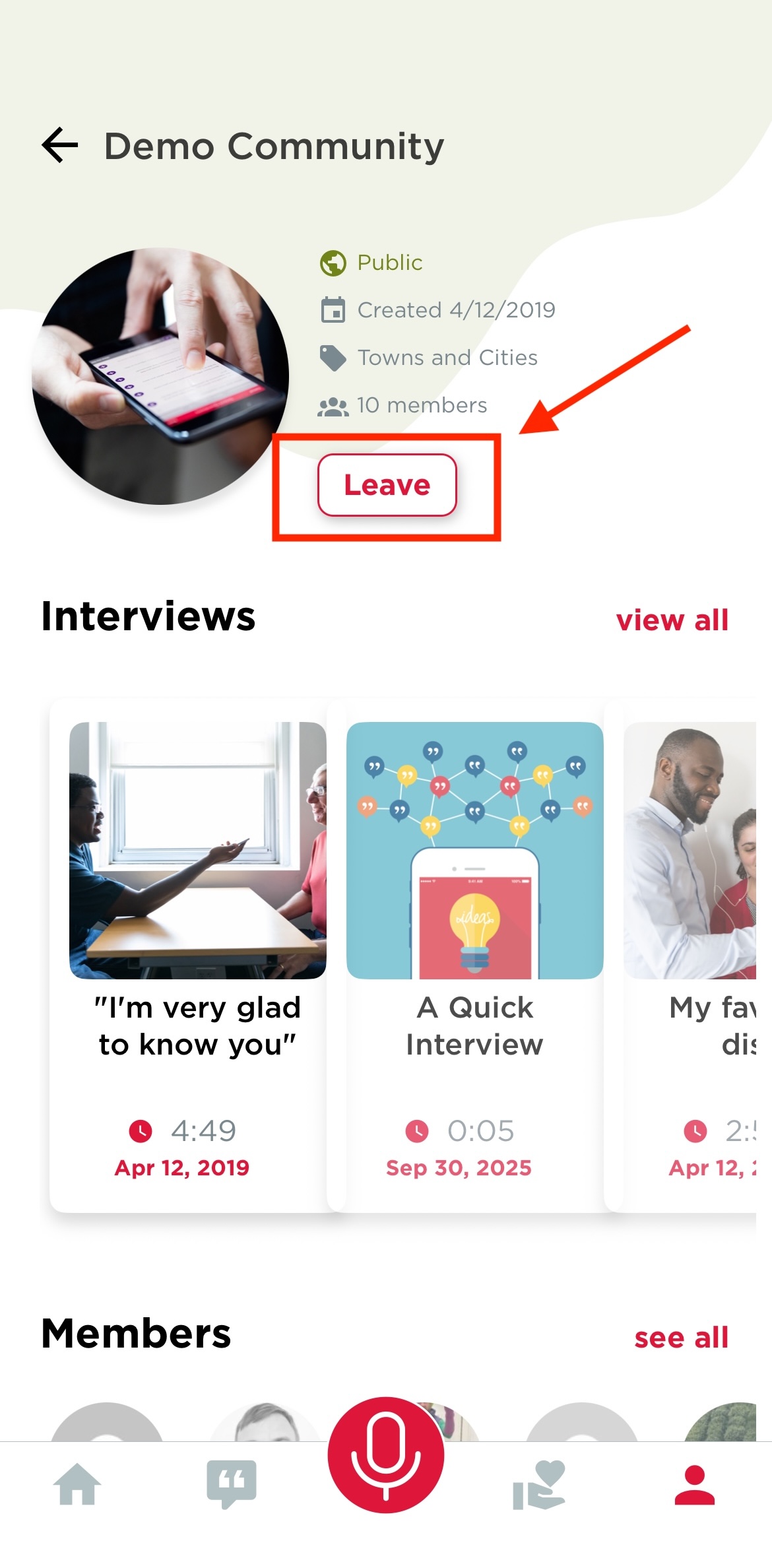Go back using the arrow icon
The height and width of the screenshot is (1568, 772).
pos(60,145)
